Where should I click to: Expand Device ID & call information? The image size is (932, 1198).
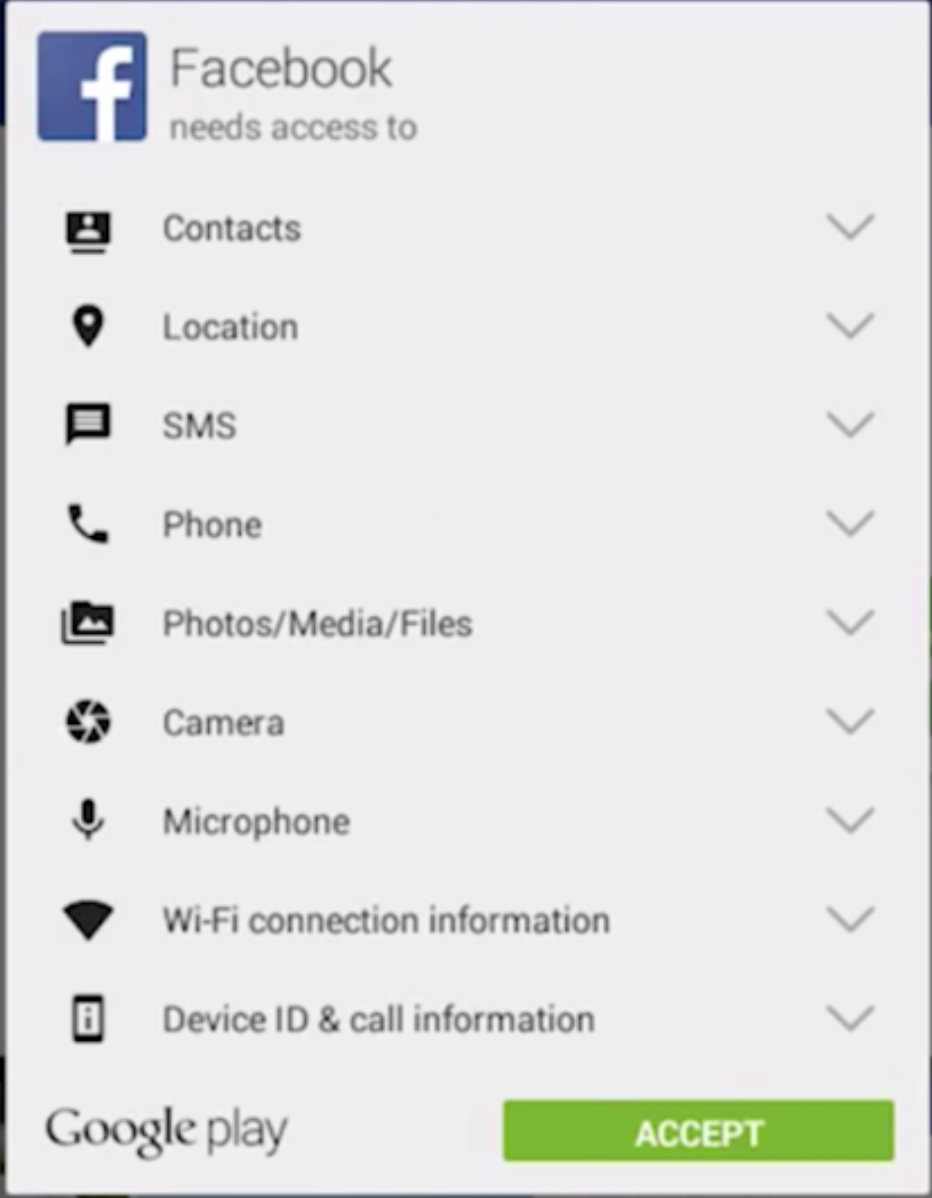(850, 1019)
